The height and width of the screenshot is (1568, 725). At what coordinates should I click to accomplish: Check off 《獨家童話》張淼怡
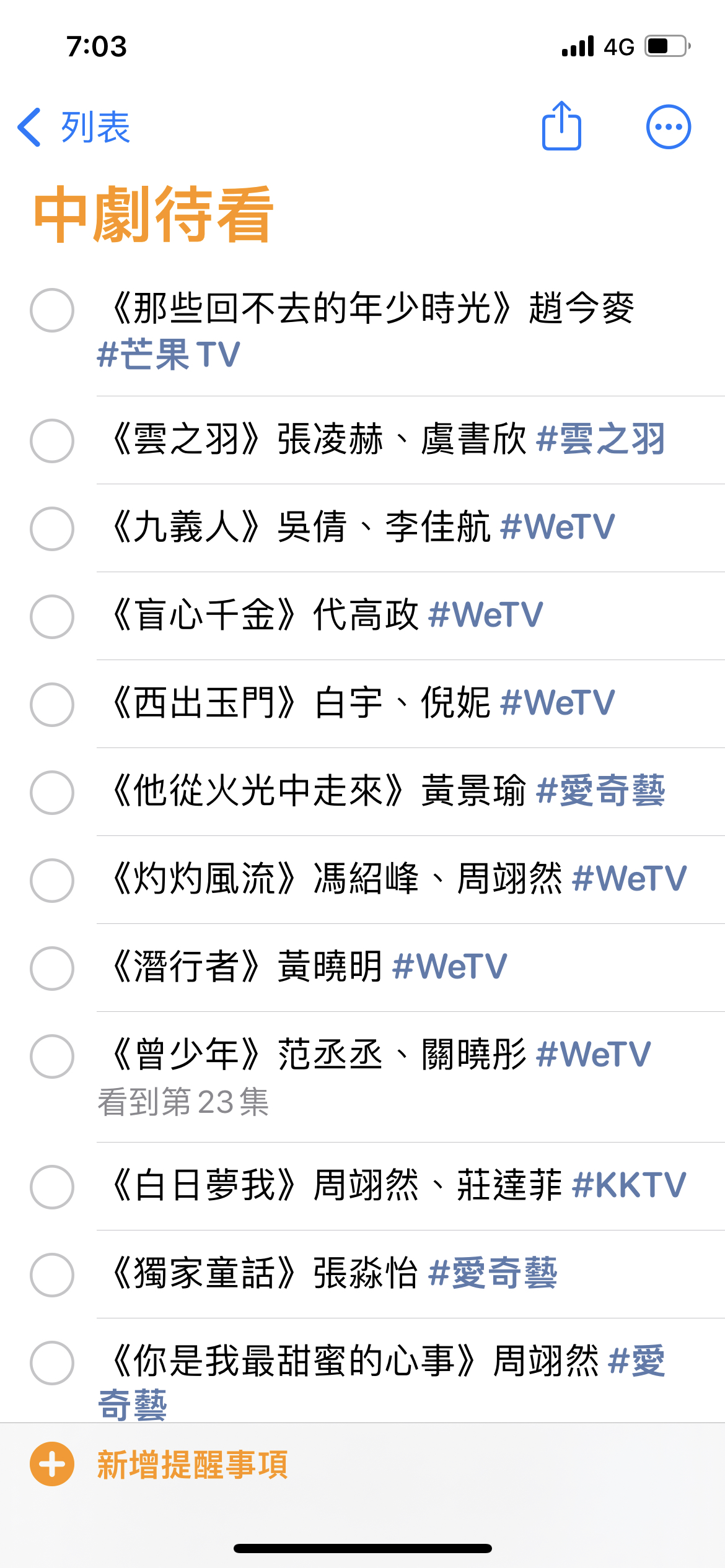[x=52, y=1275]
